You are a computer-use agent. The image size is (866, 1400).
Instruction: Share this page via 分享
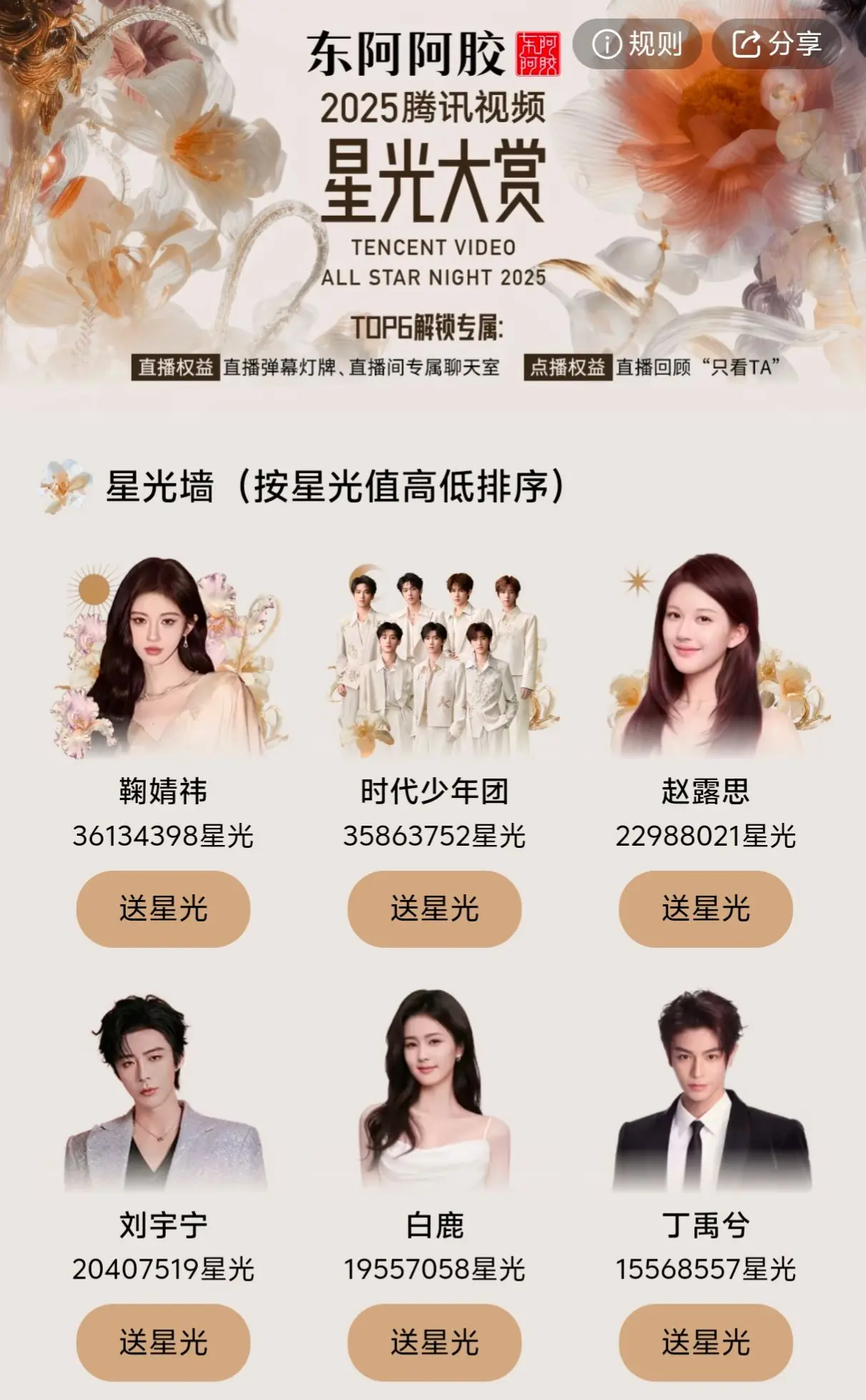[777, 44]
